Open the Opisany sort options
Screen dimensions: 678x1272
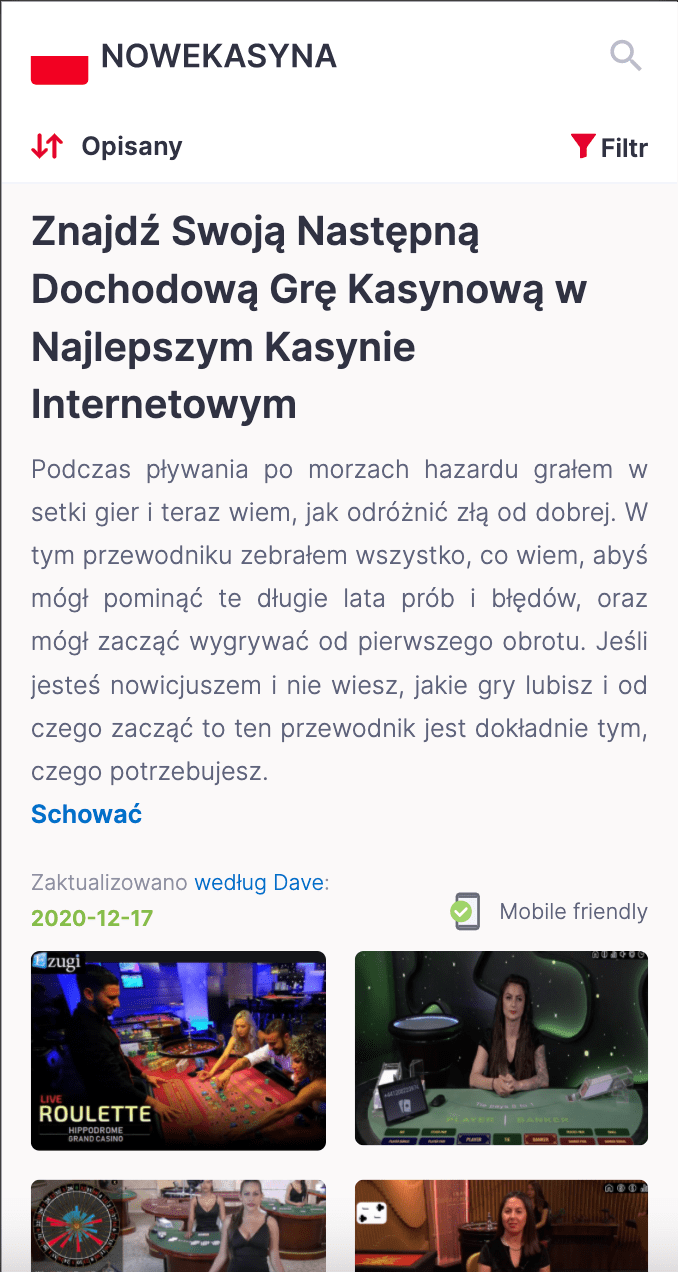(x=107, y=147)
